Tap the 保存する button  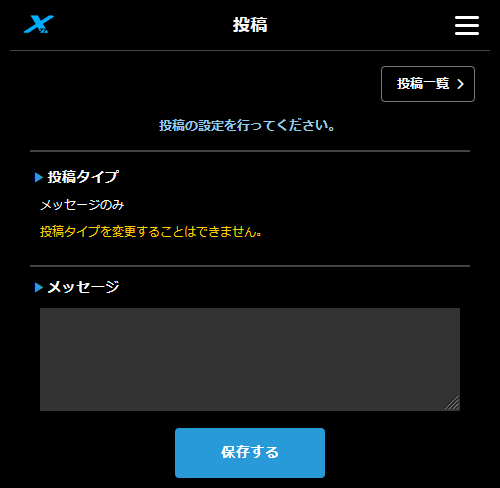coord(250,453)
